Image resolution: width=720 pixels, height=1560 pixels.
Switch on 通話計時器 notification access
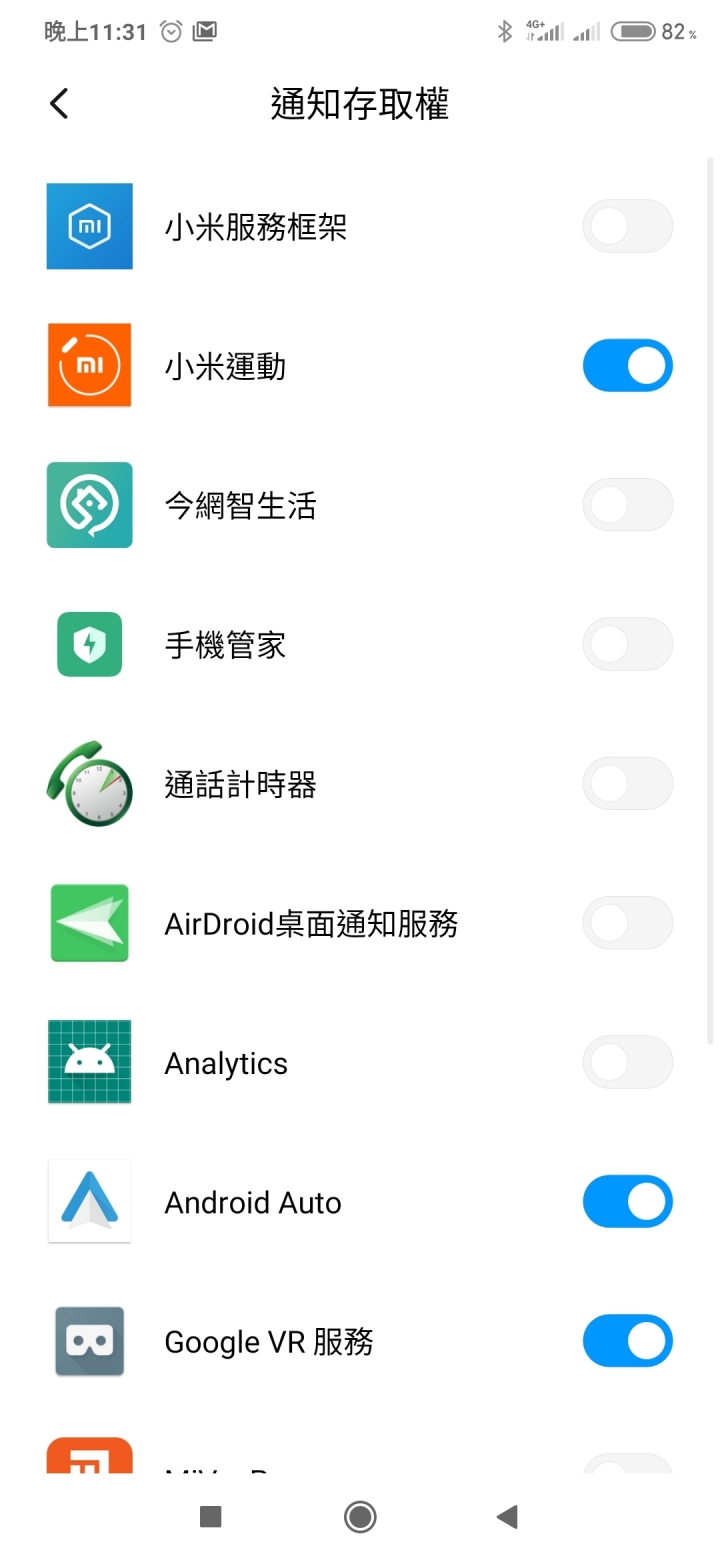[x=627, y=783]
